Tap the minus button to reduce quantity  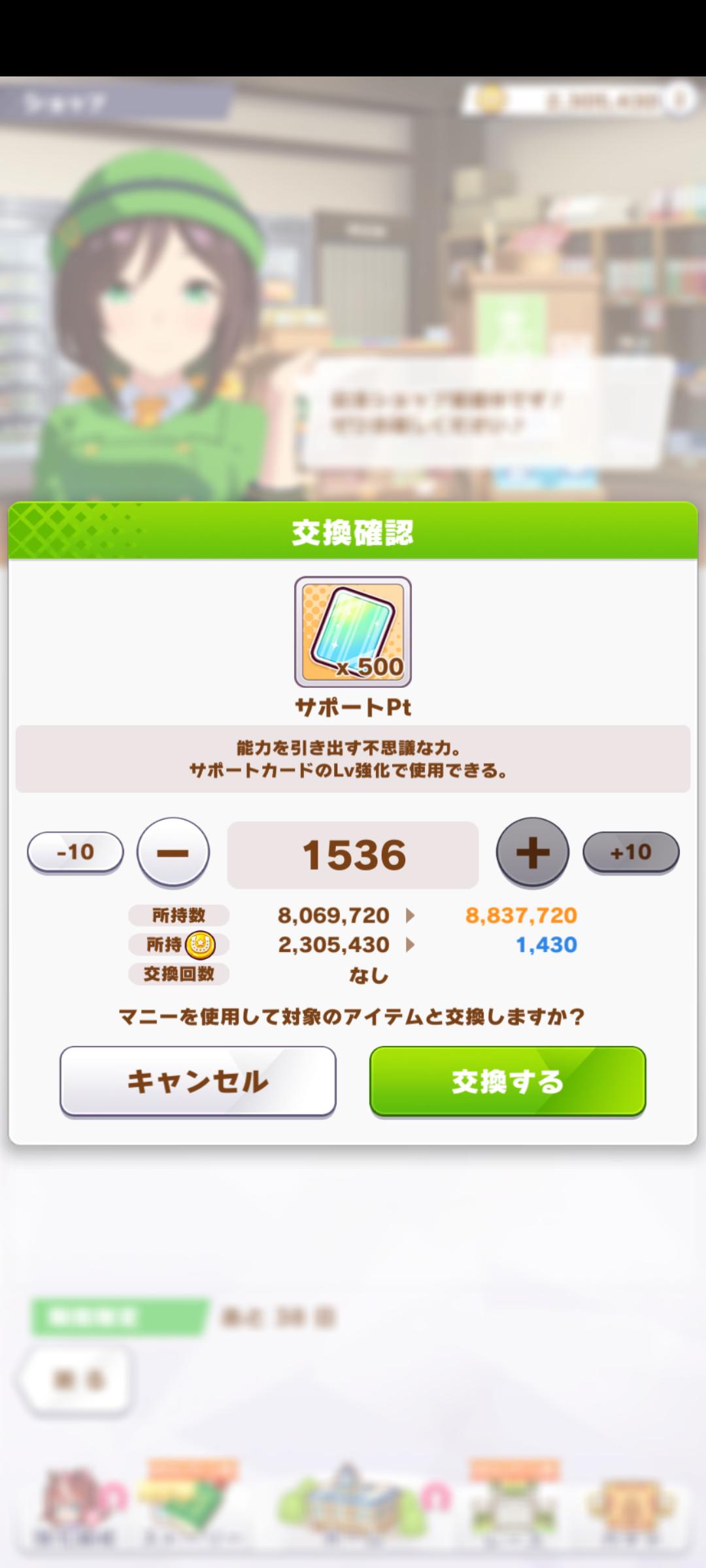point(173,852)
